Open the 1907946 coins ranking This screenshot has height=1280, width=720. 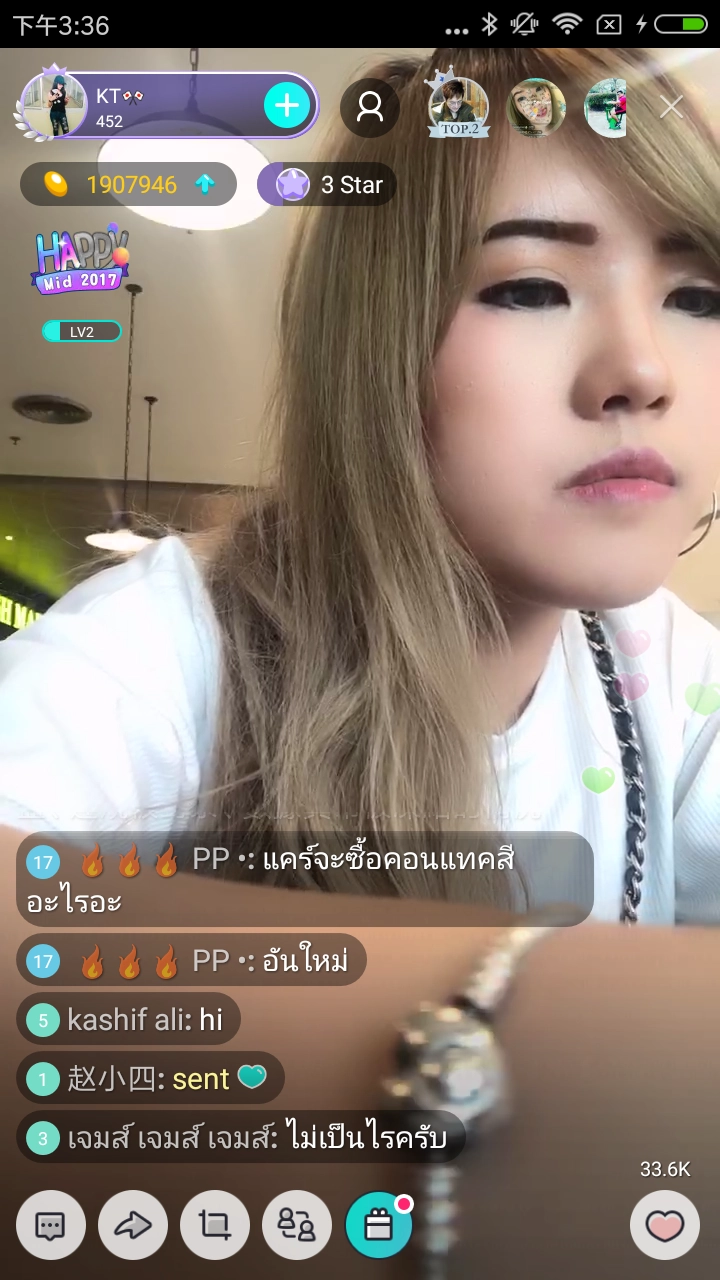point(128,185)
